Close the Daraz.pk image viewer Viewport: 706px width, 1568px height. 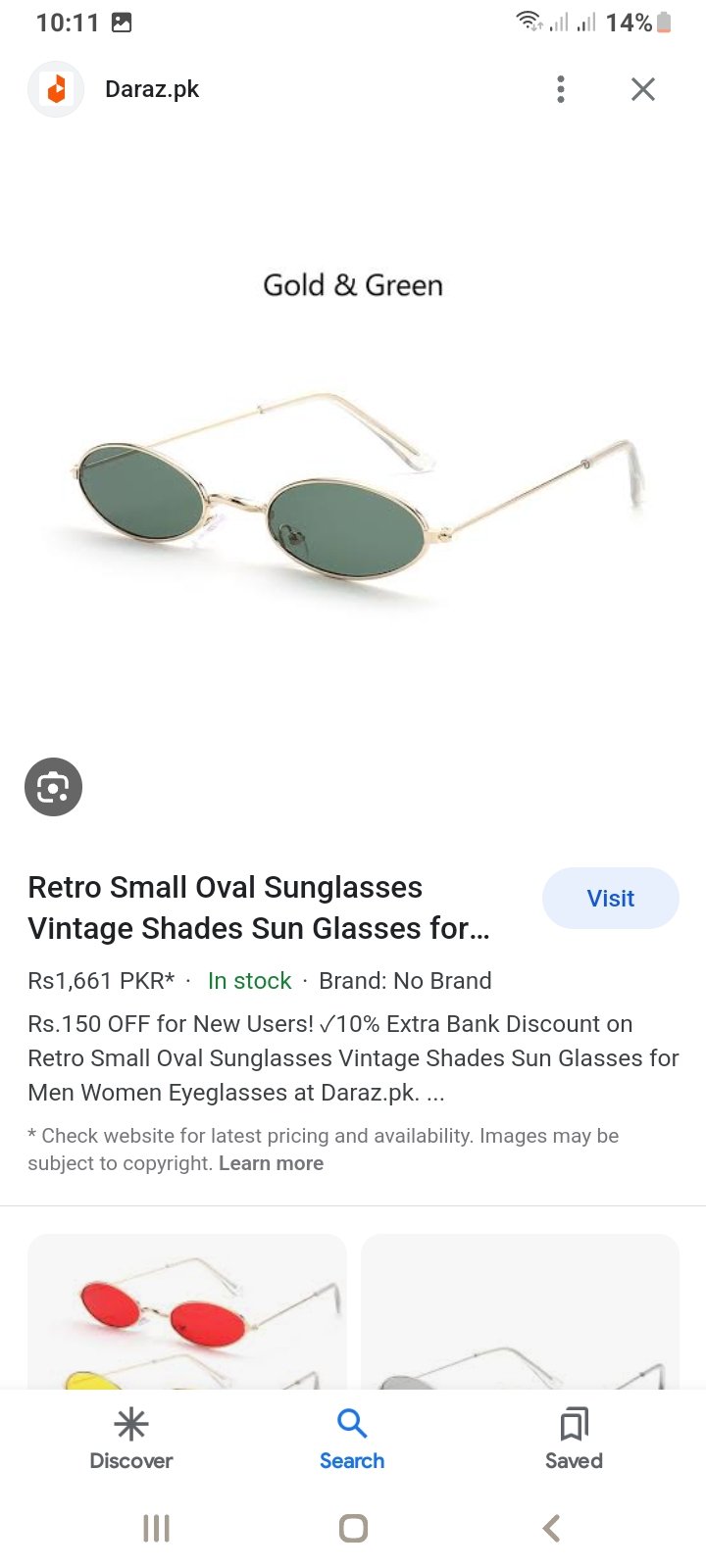643,89
